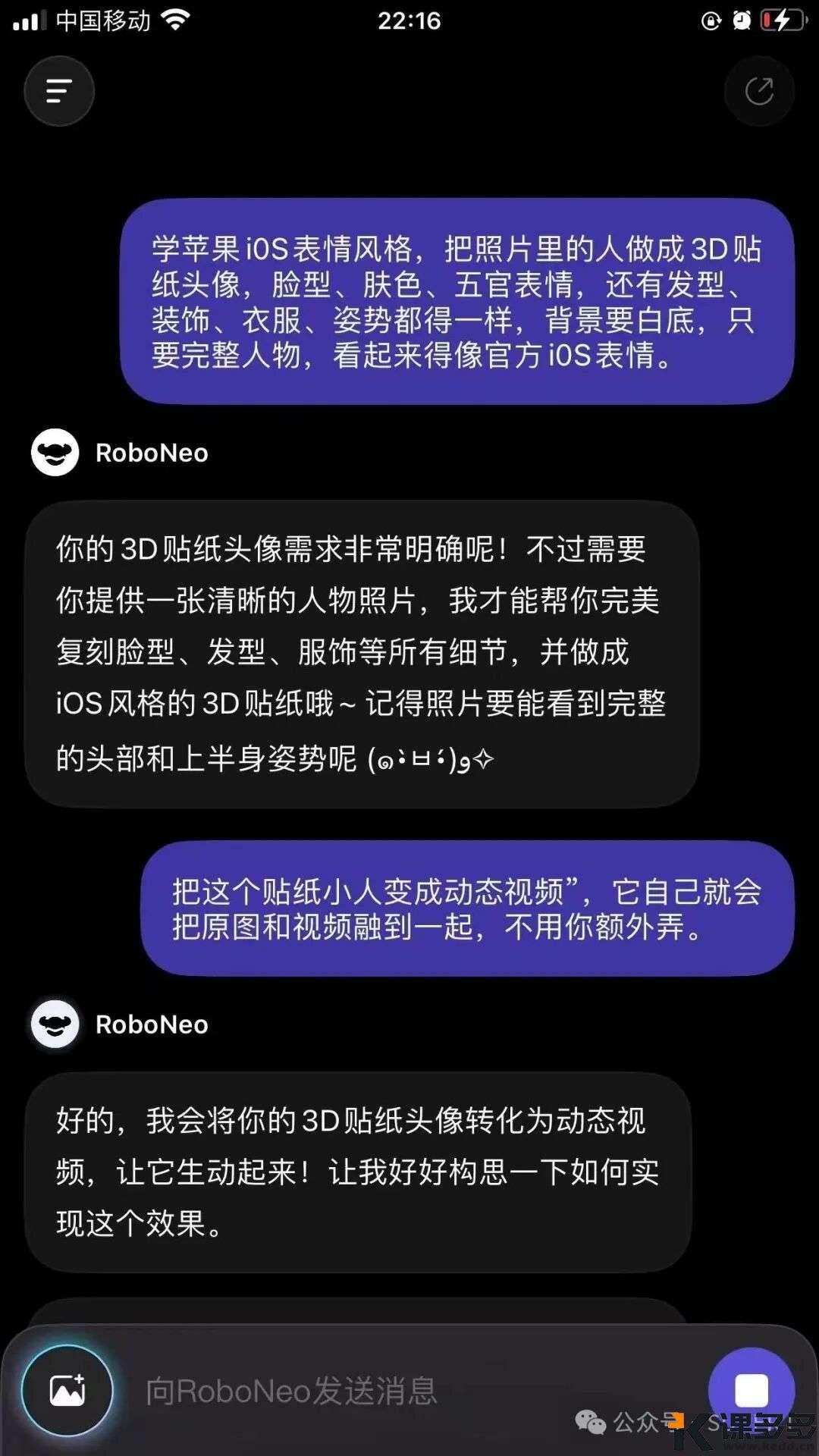Screen dimensions: 819x1456
Task: Tap the share/export icon at top right
Action: [x=759, y=90]
